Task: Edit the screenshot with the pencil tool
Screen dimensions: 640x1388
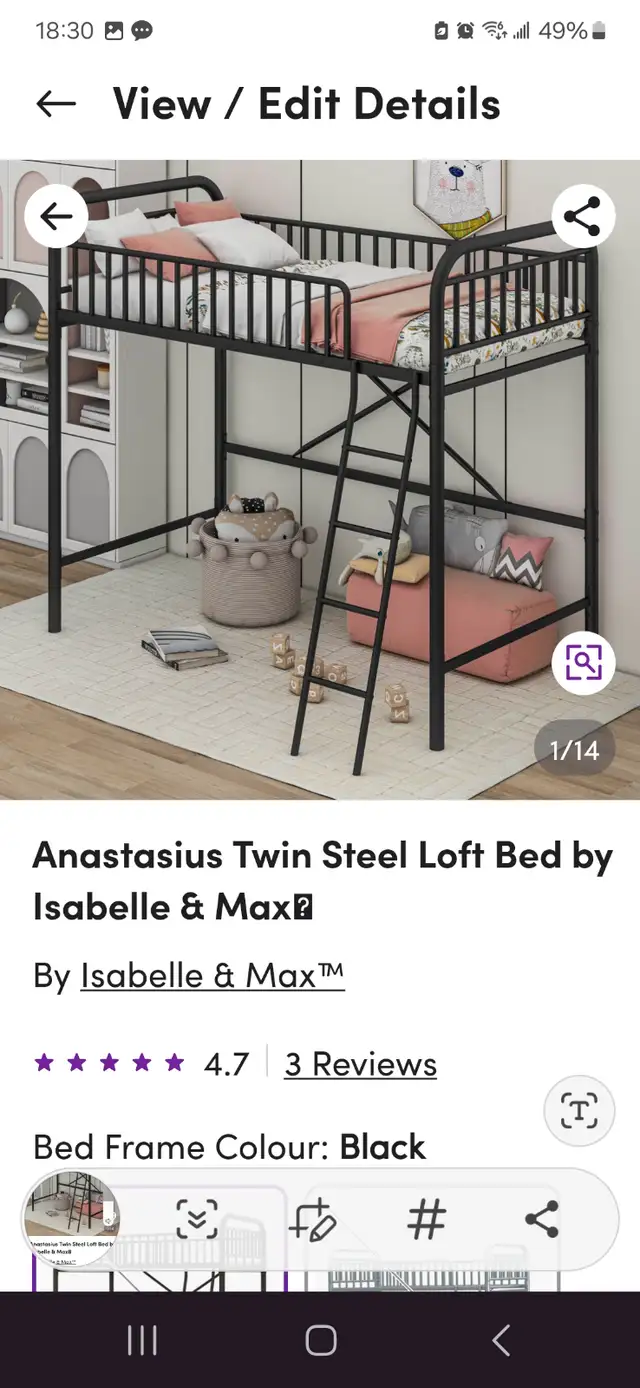Action: [311, 1220]
